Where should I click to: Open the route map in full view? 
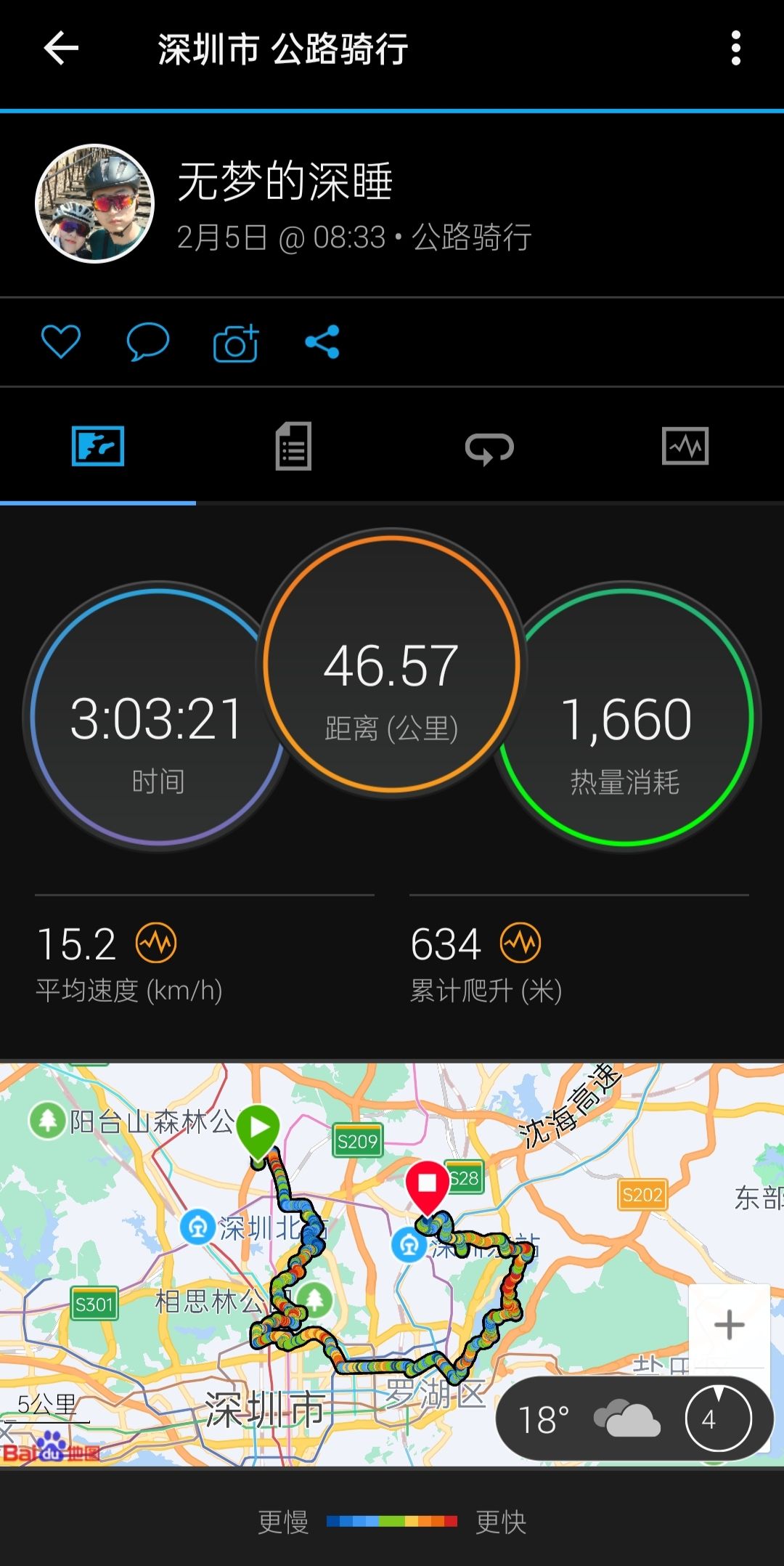392,1264
